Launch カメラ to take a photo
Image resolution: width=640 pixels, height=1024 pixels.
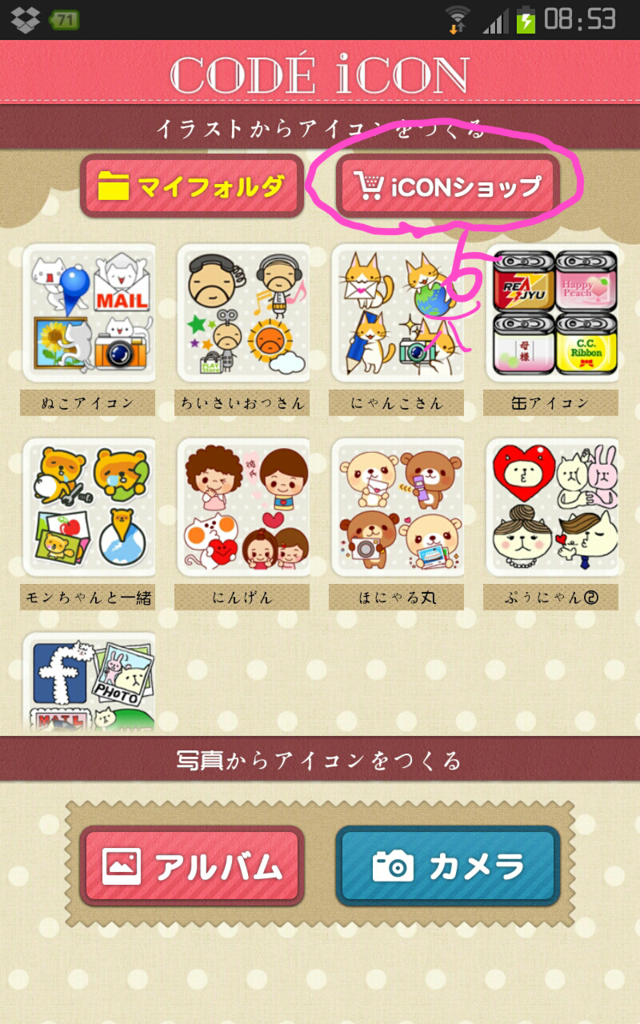448,866
